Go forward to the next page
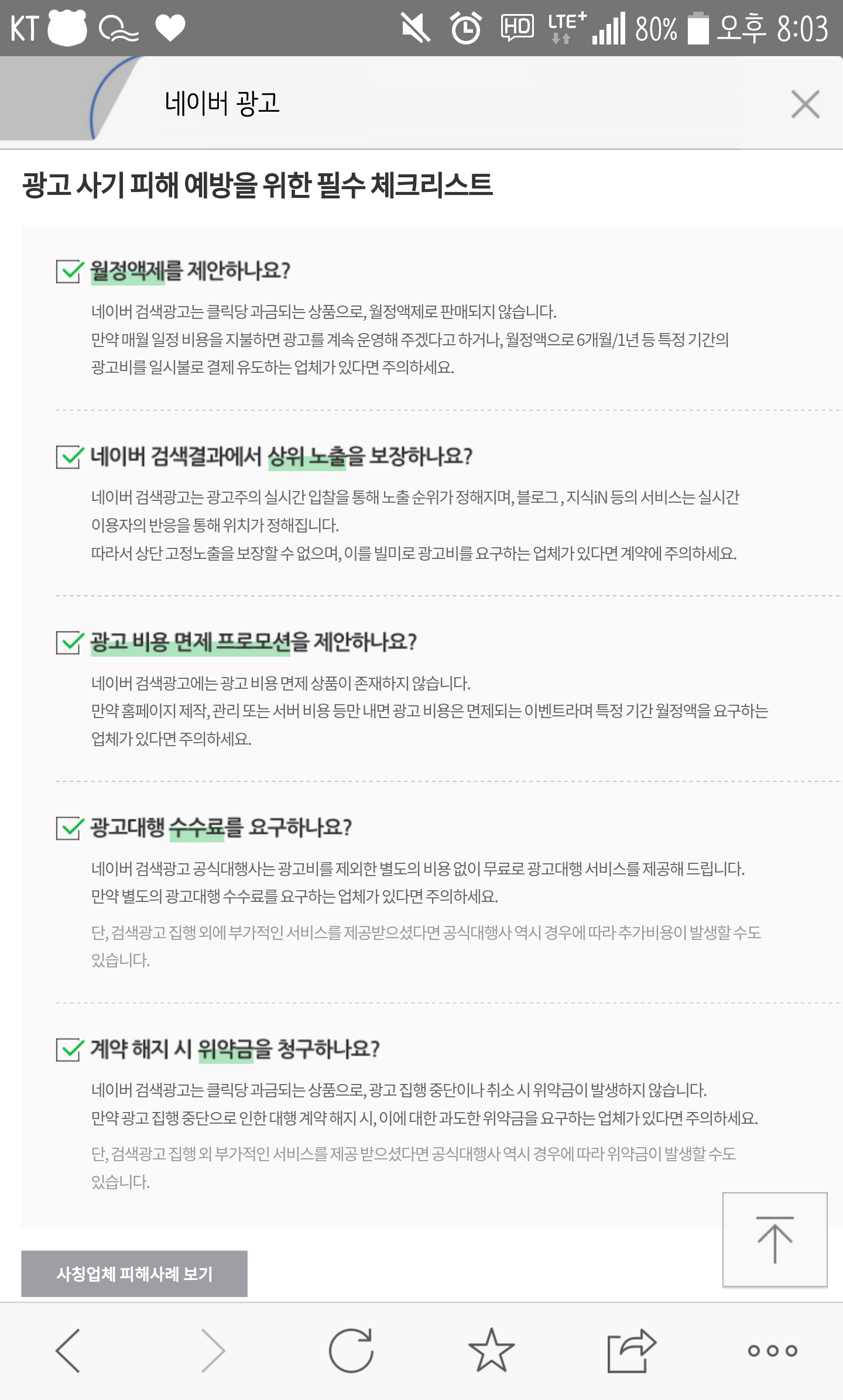The height and width of the screenshot is (1400, 843). (x=213, y=1350)
